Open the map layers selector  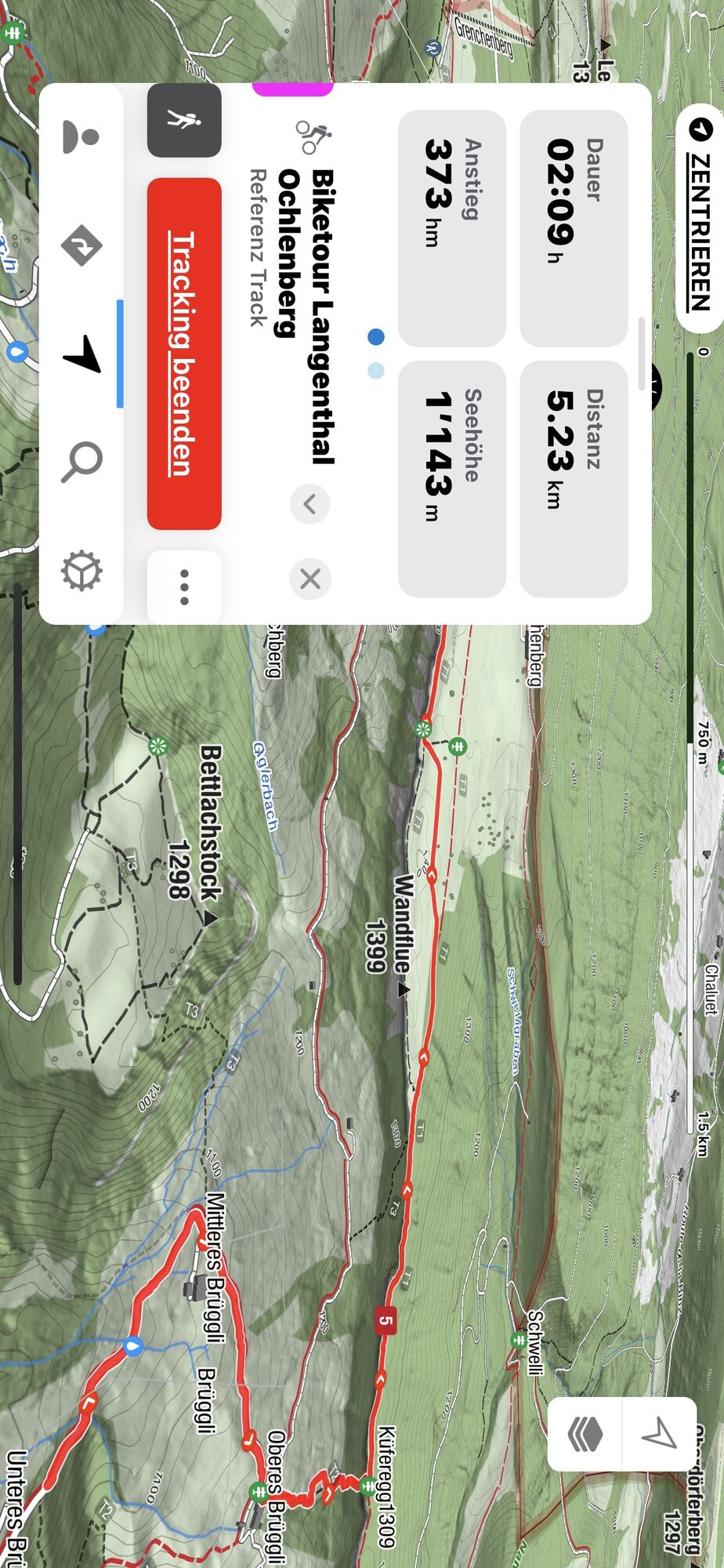[585, 1434]
